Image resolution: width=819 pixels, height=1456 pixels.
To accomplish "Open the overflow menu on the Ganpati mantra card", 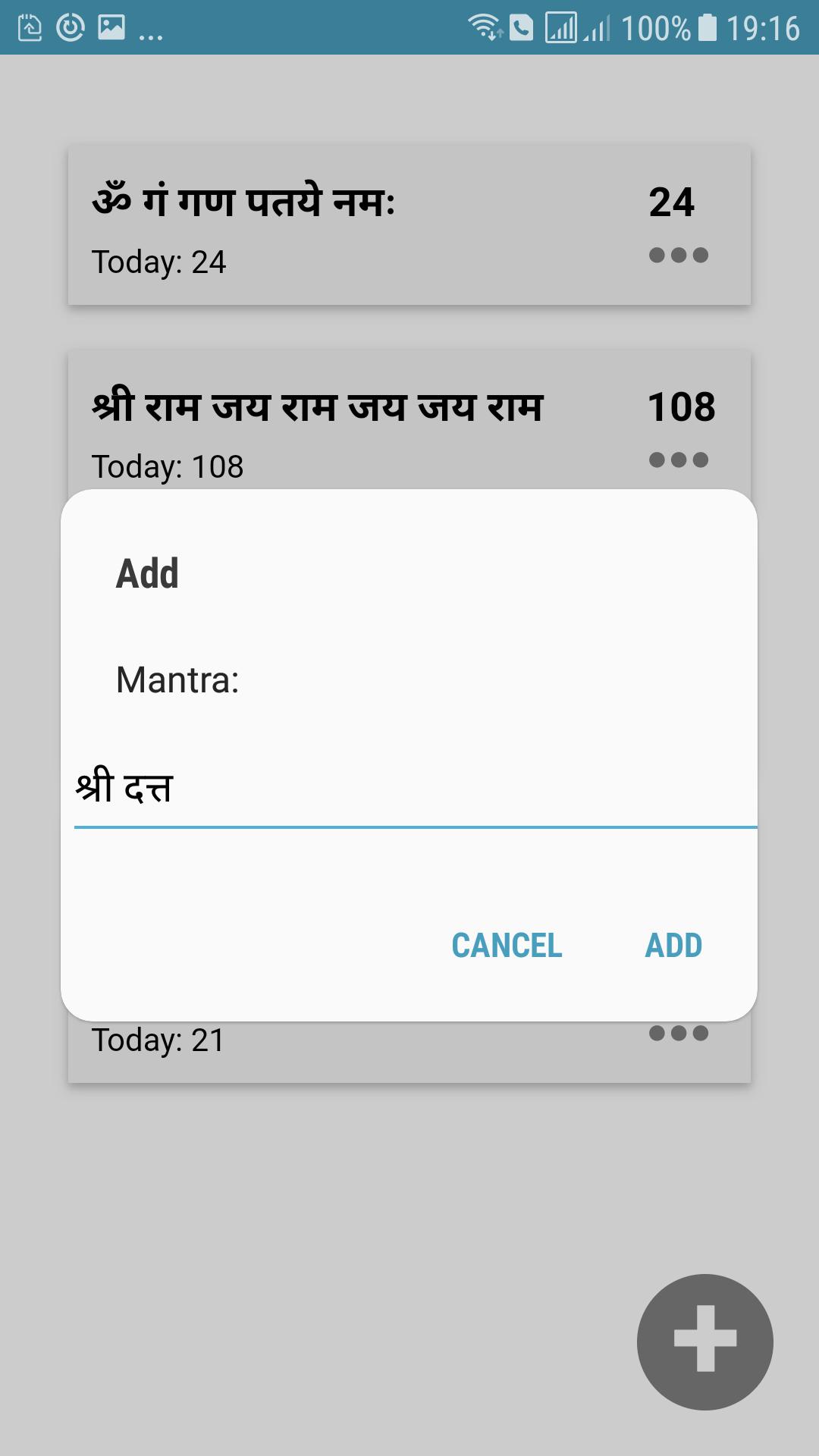I will point(677,256).
